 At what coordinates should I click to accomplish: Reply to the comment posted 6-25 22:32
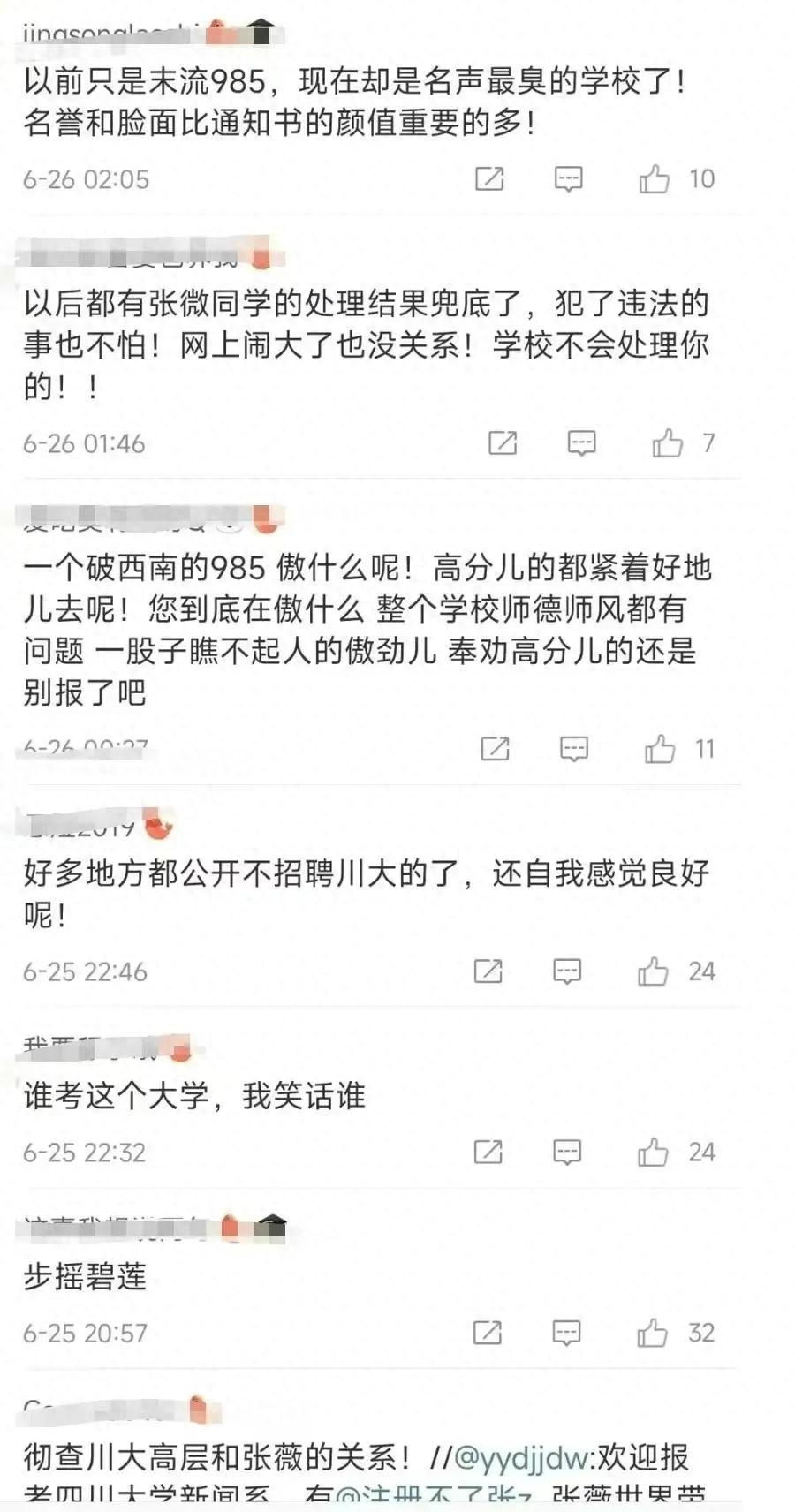[x=567, y=1152]
